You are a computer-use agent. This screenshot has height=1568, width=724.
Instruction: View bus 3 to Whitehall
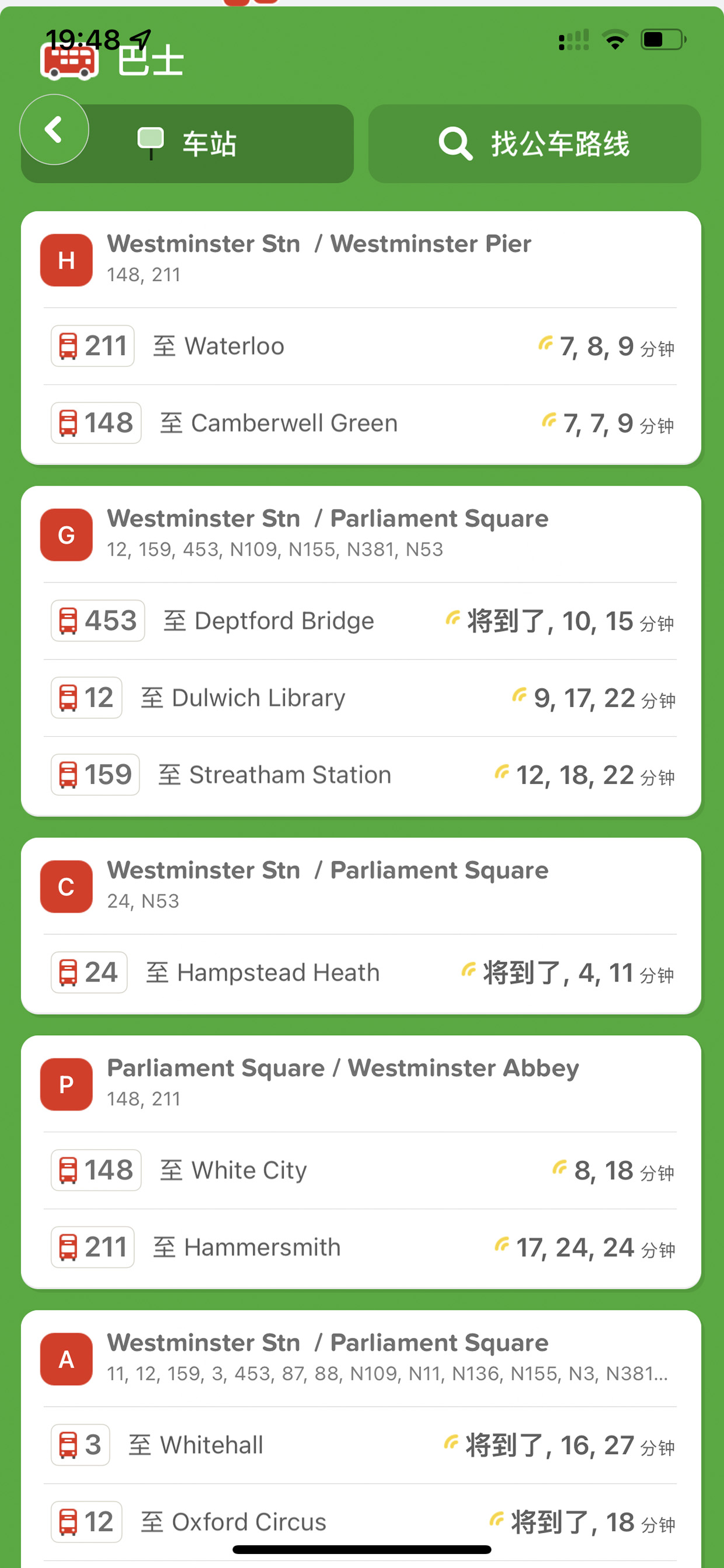pos(361,1445)
